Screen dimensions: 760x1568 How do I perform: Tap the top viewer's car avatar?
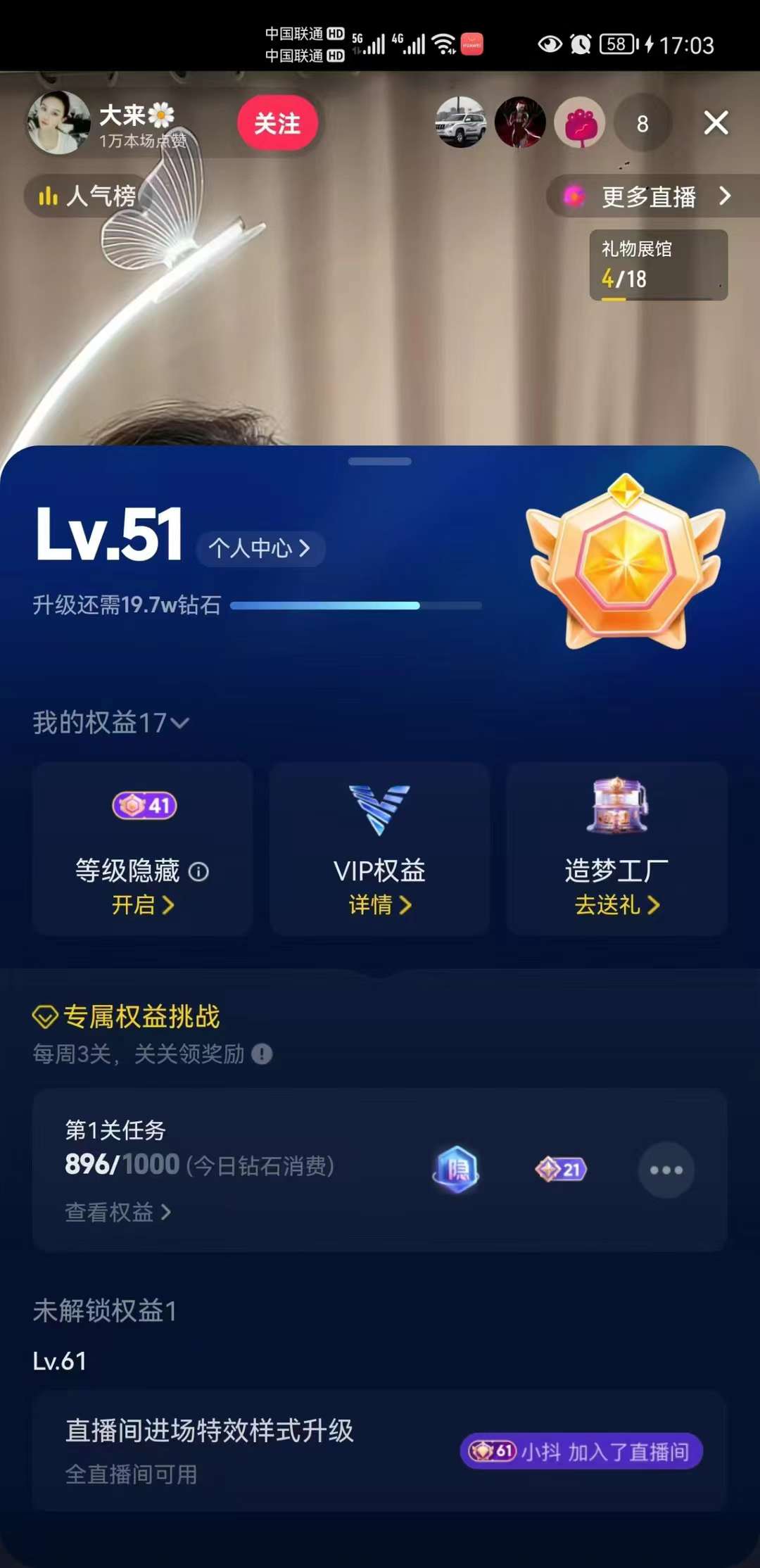[461, 122]
